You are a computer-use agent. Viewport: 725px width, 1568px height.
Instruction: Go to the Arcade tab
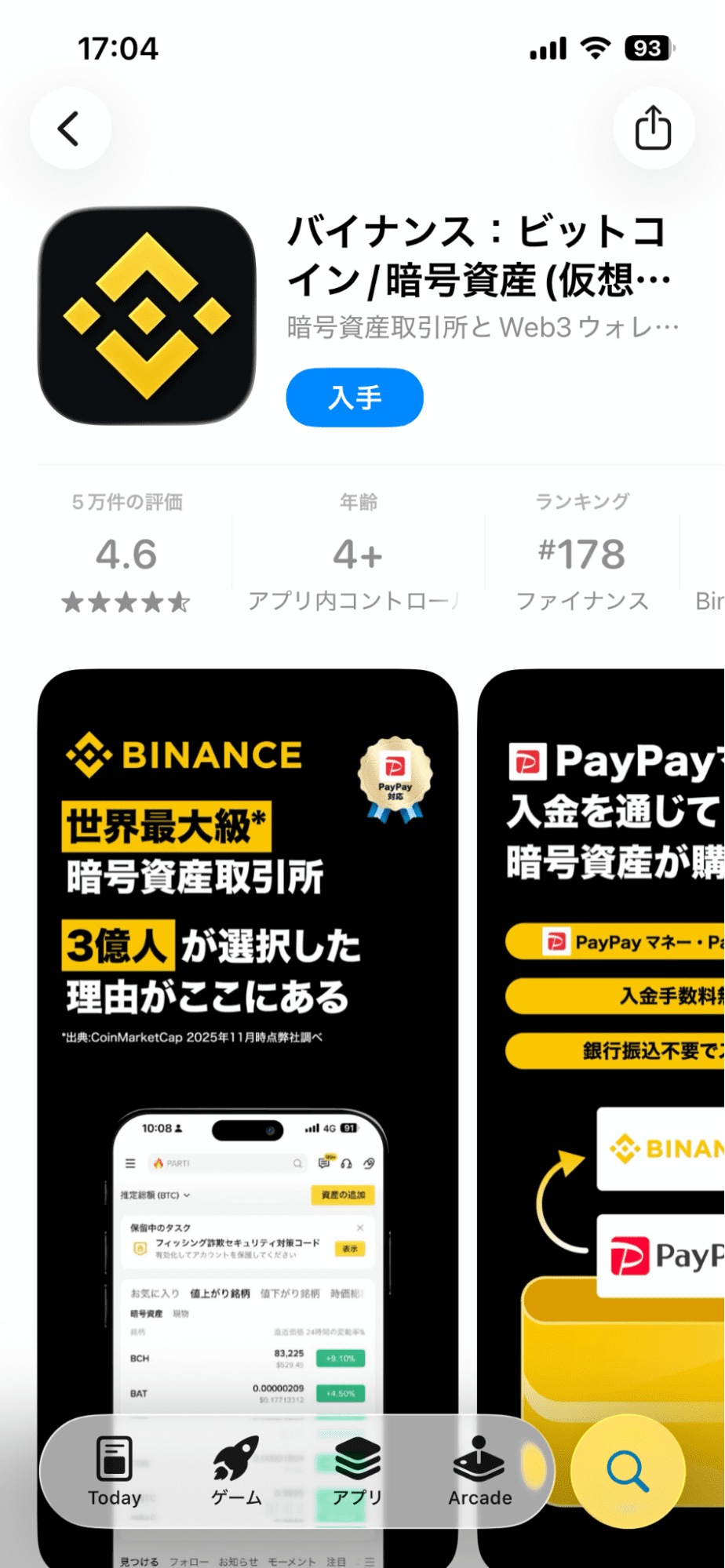tap(479, 1472)
